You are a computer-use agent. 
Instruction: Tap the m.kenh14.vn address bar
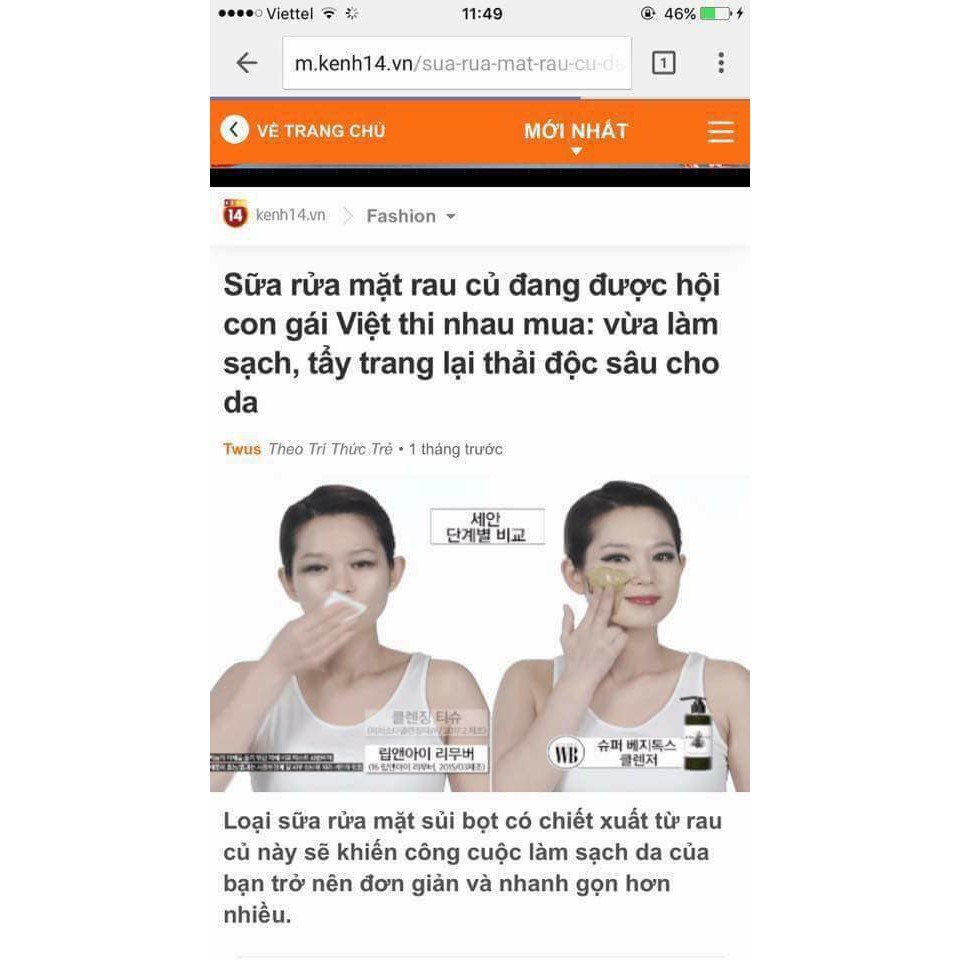[457, 64]
